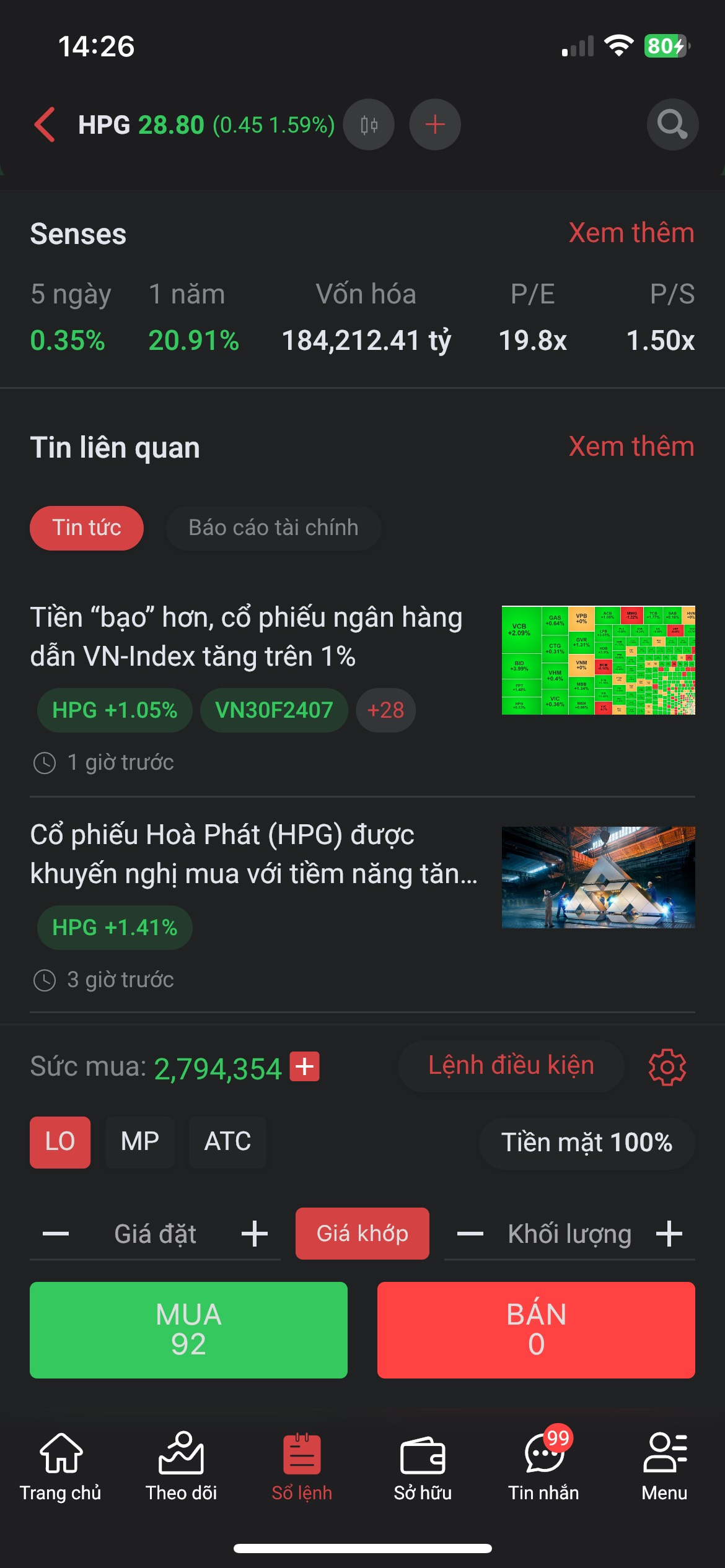Open the candlestick chart icon
Screen dimensions: 725x1568
click(369, 124)
